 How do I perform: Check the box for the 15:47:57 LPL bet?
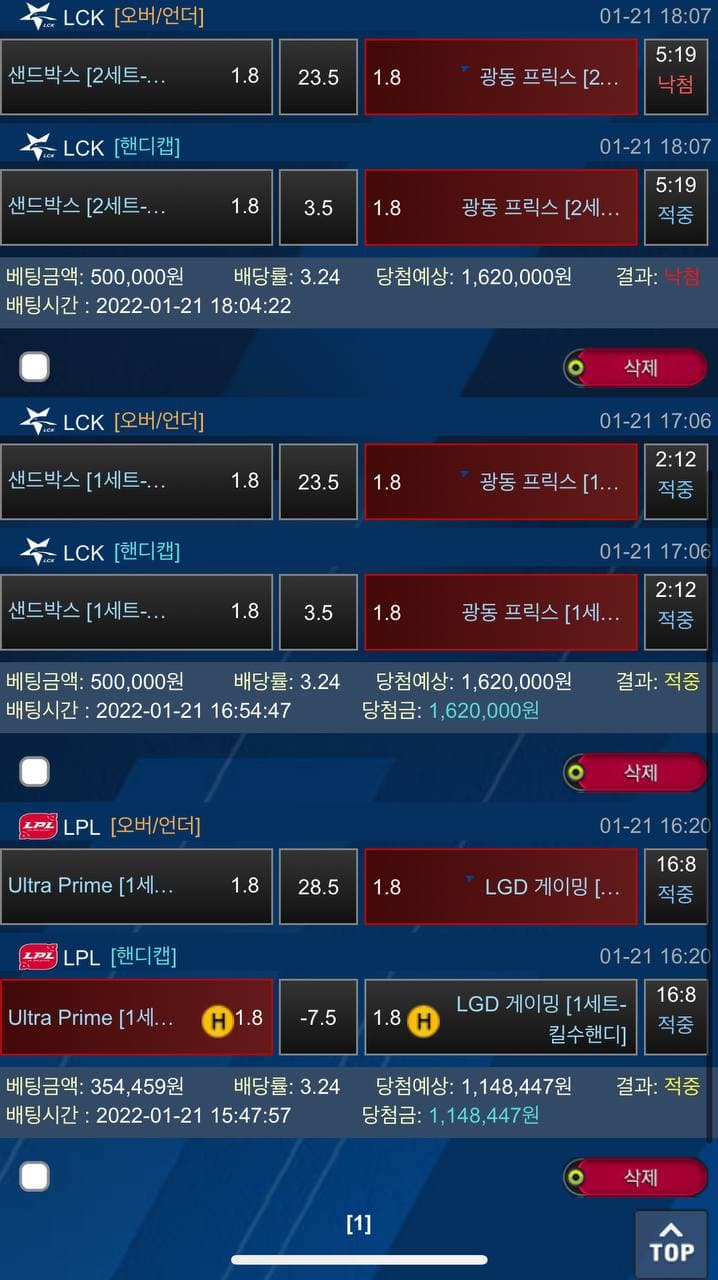click(x=35, y=1176)
